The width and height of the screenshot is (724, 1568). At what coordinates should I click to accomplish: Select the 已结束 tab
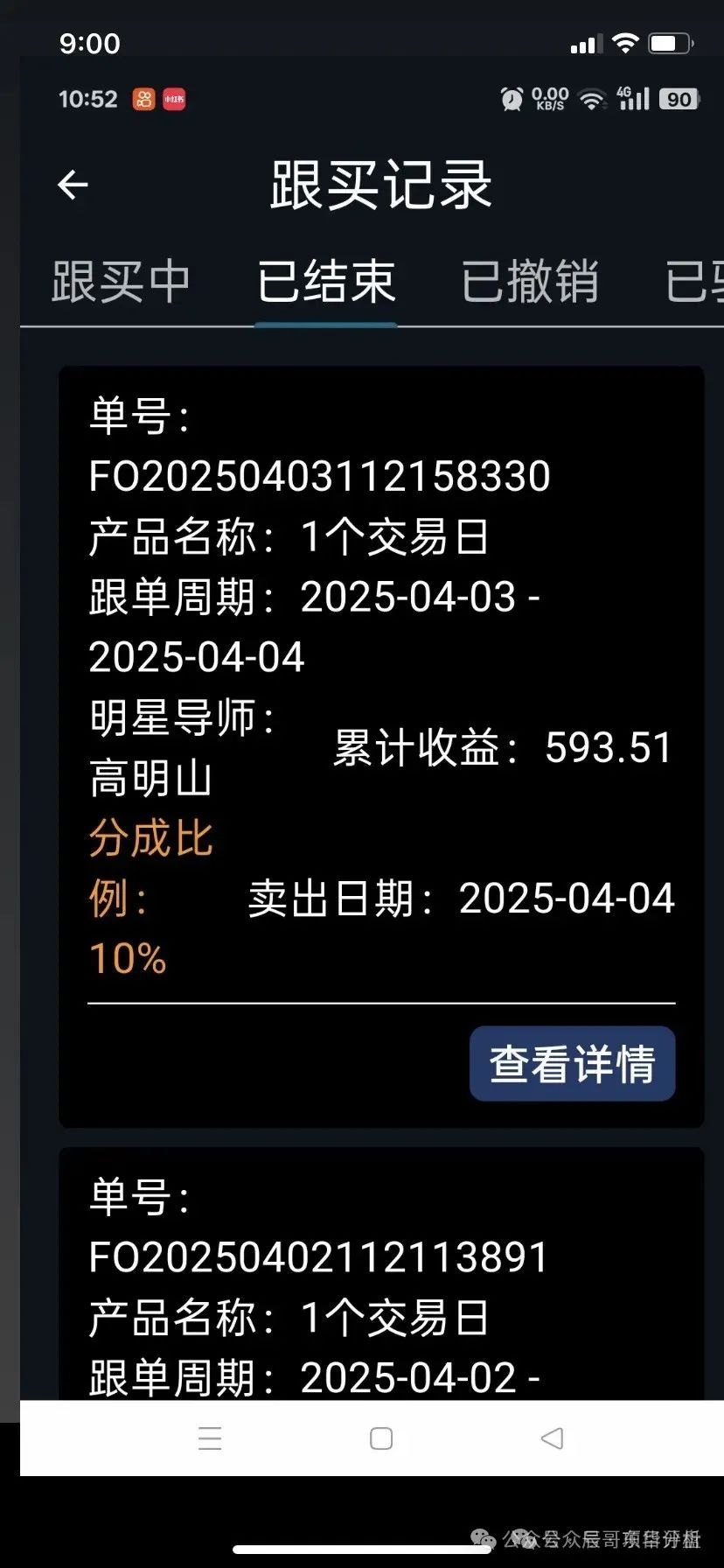(326, 282)
